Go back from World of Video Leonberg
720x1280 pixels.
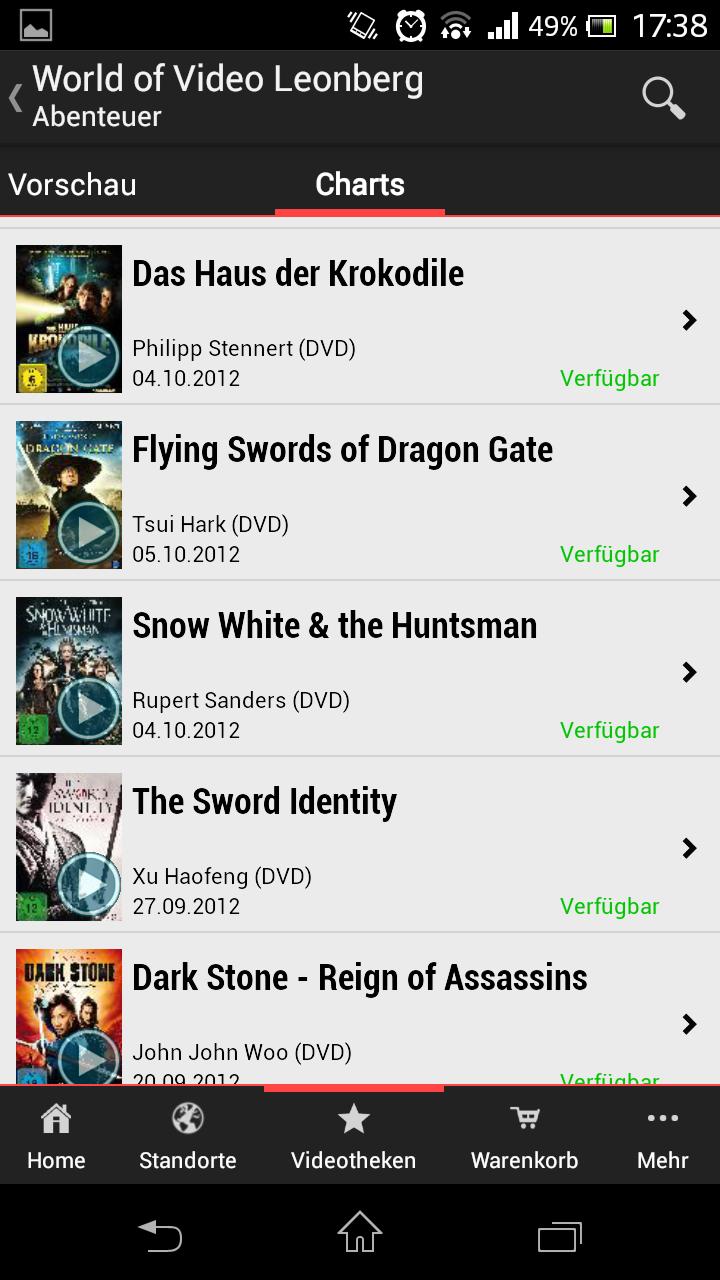coord(16,98)
